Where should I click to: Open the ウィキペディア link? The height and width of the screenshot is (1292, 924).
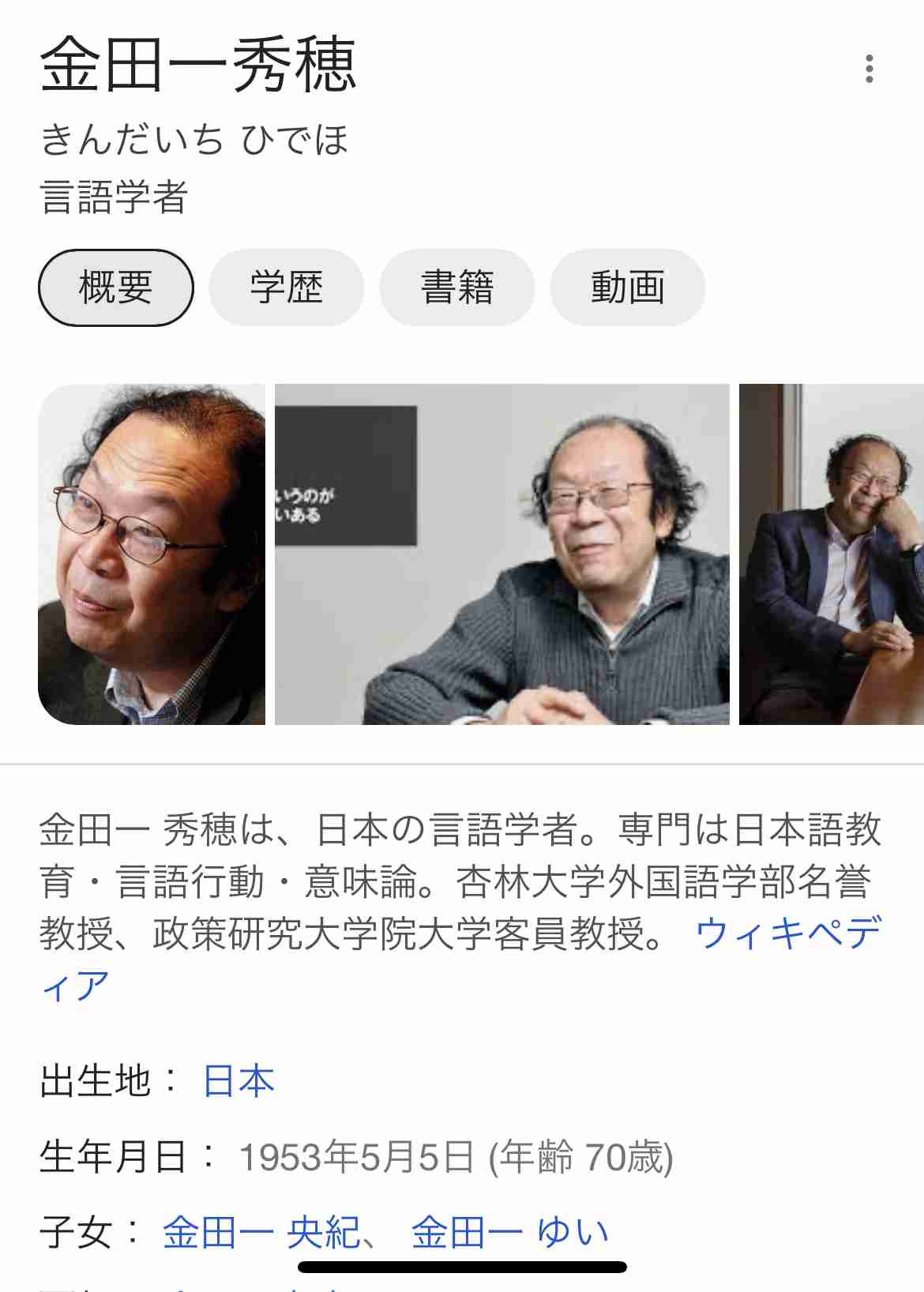pos(787,933)
